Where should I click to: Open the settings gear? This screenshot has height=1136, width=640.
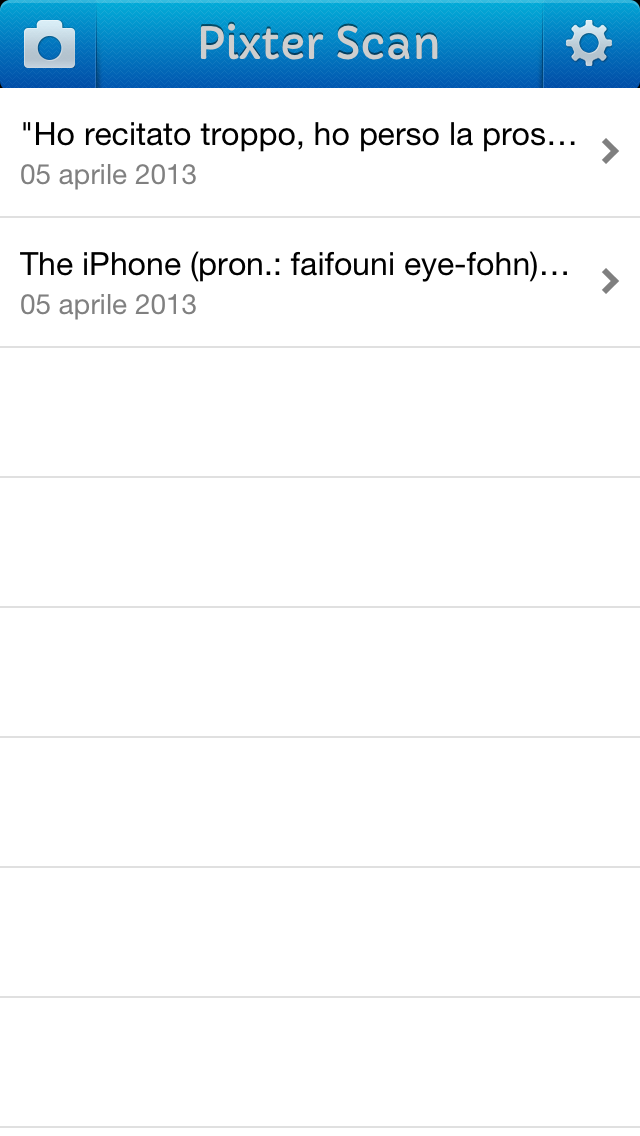point(588,45)
